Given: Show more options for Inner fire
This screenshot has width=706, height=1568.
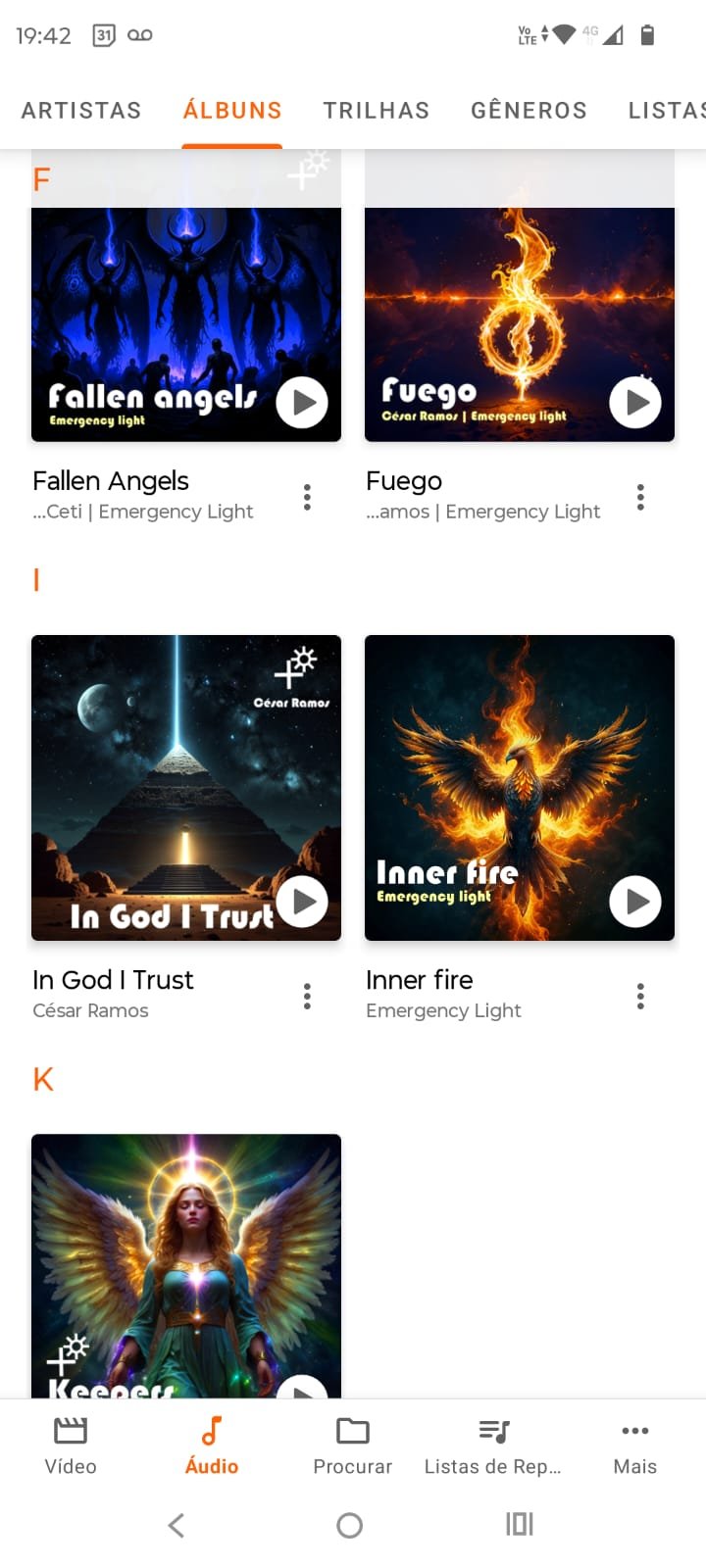Looking at the screenshot, I should (x=640, y=997).
